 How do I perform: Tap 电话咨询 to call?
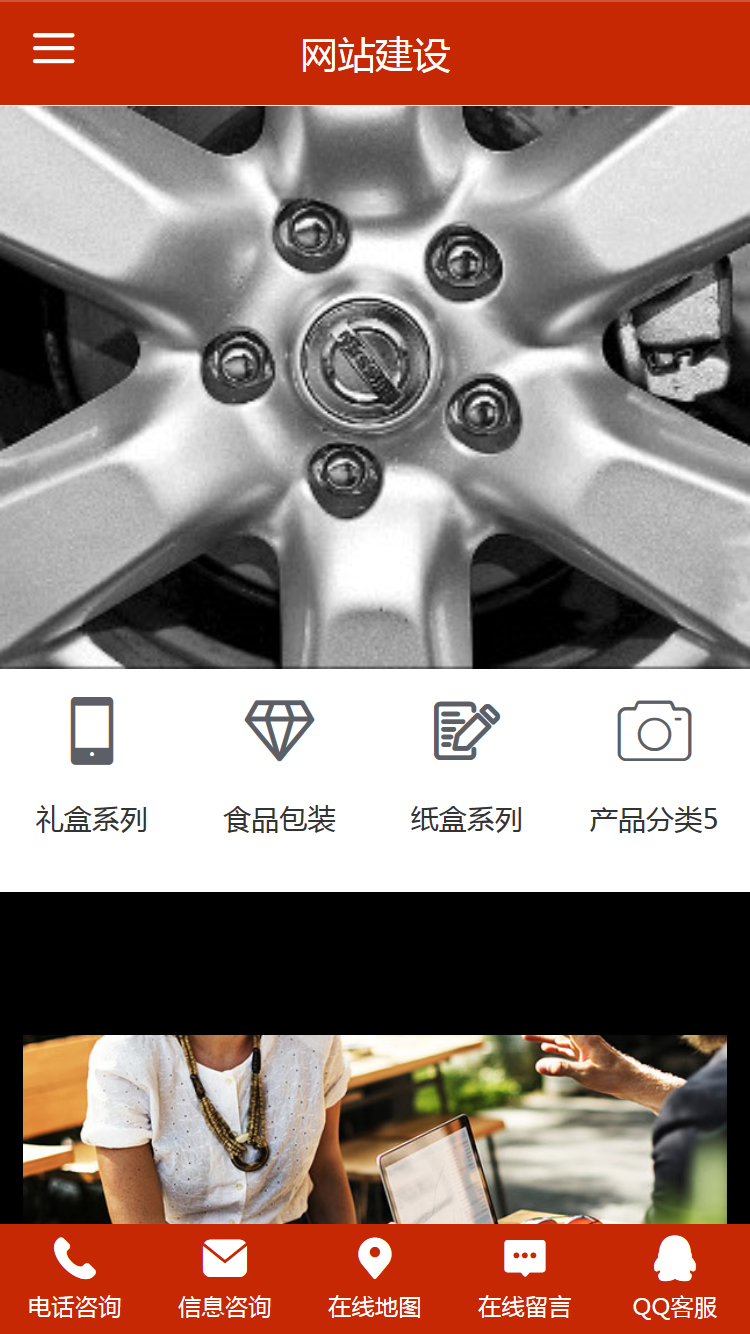75,1278
